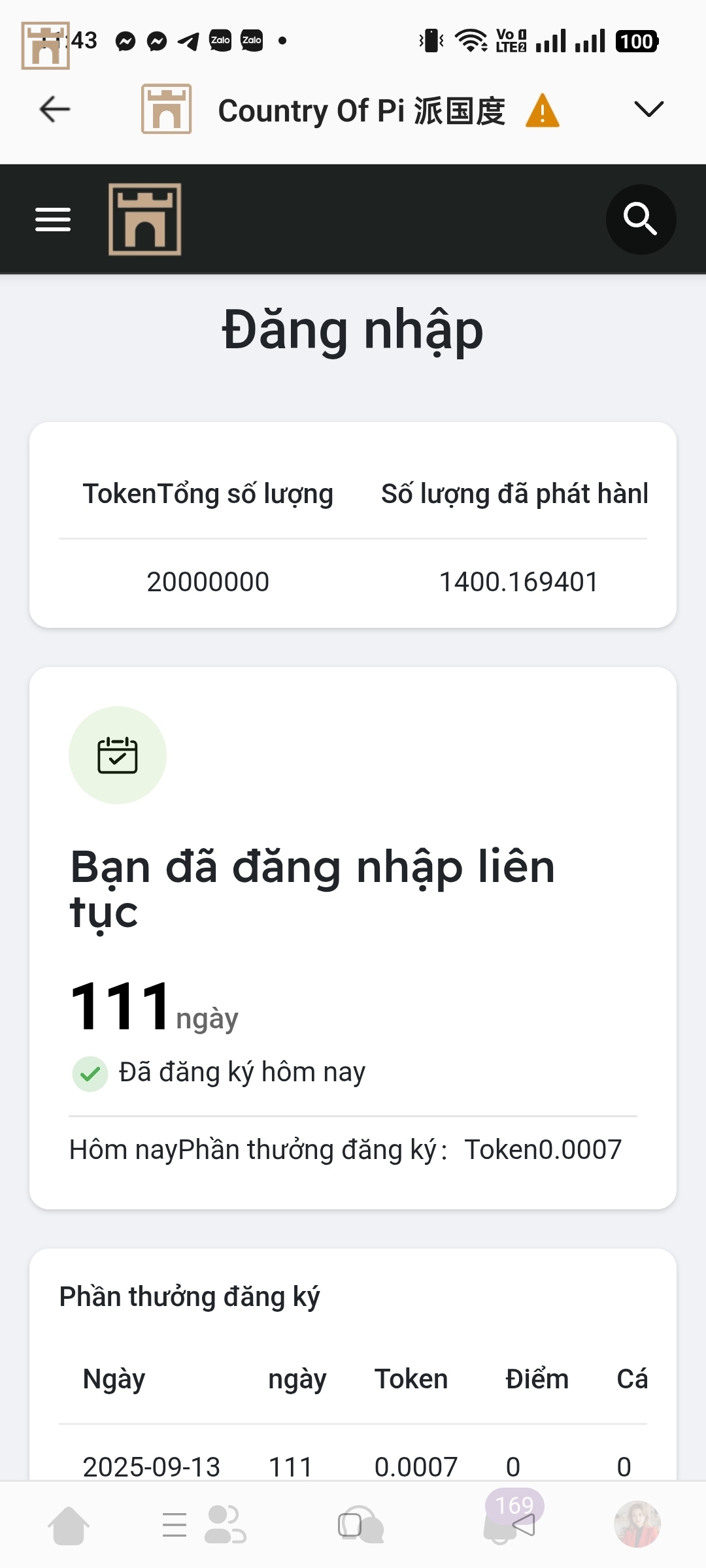This screenshot has width=706, height=1568.
Task: Expand the Country Of Pi dropdown chevron
Action: (x=648, y=109)
